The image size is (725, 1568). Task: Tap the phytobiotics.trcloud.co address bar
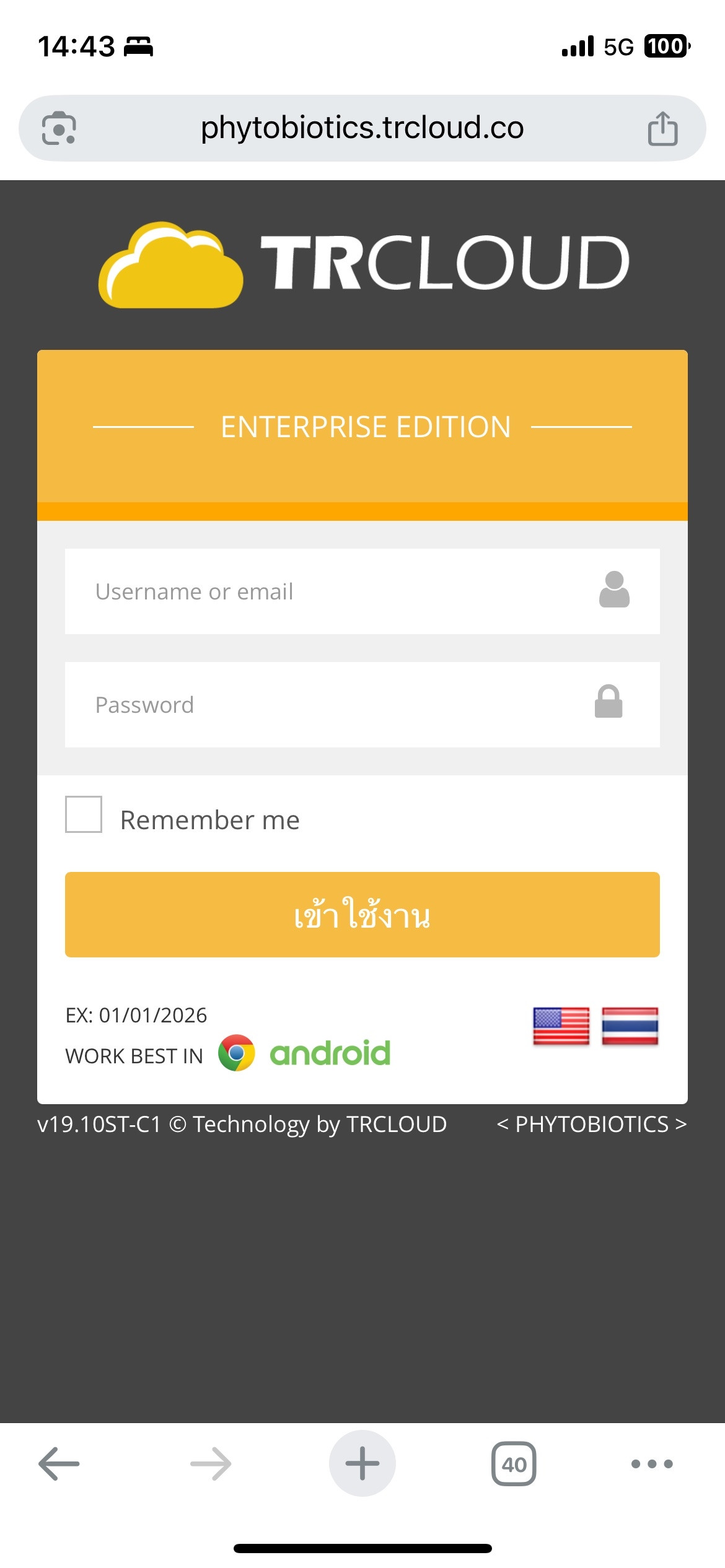(362, 128)
